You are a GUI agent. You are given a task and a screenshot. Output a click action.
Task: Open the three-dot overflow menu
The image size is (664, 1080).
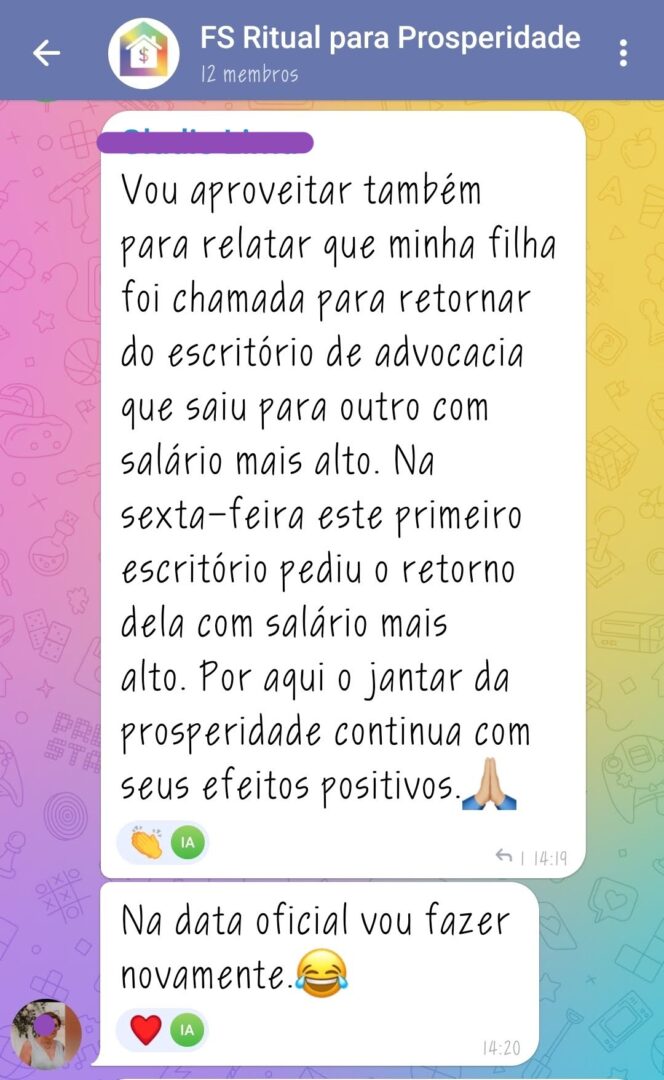point(623,53)
